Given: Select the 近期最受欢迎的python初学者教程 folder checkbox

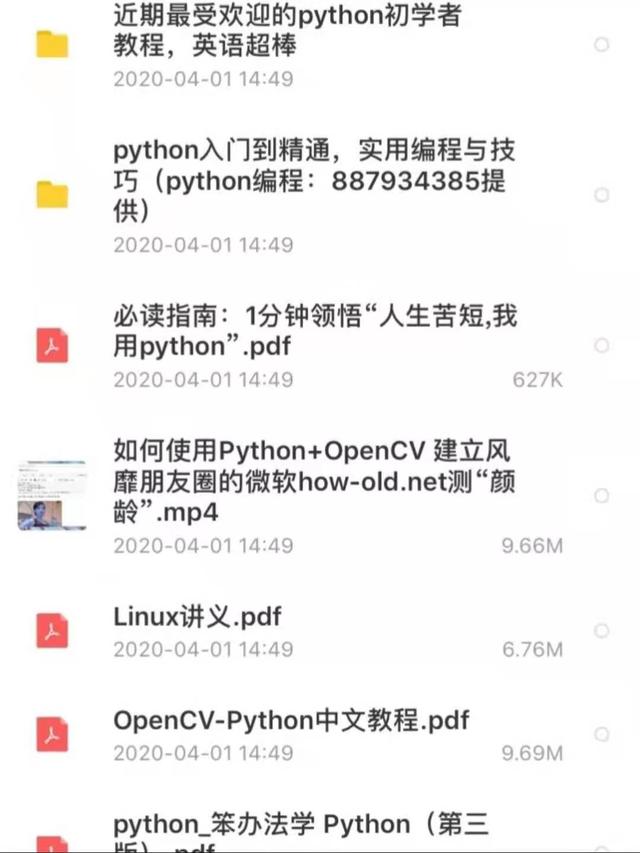Looking at the screenshot, I should (602, 45).
